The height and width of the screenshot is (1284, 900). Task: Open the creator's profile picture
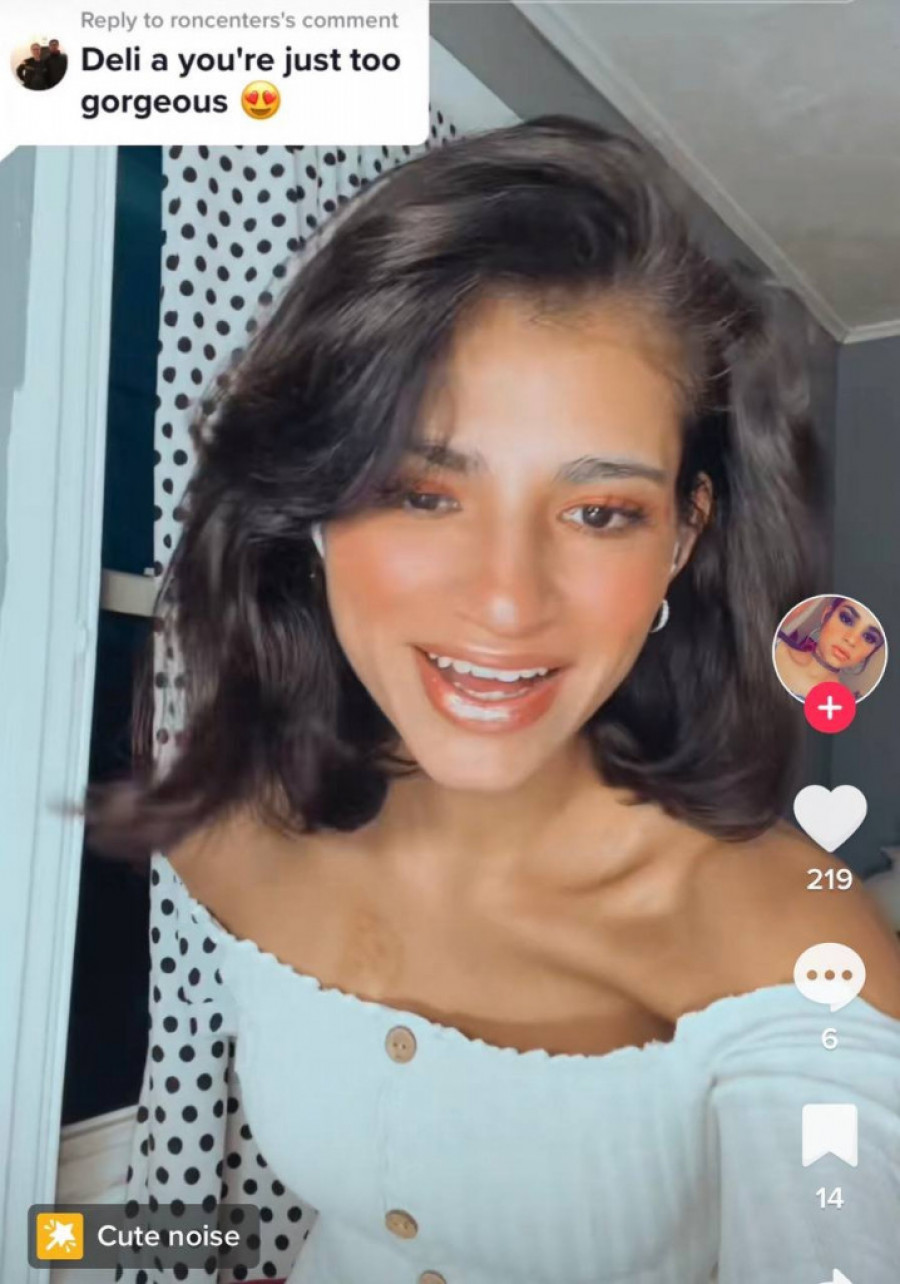click(x=829, y=648)
